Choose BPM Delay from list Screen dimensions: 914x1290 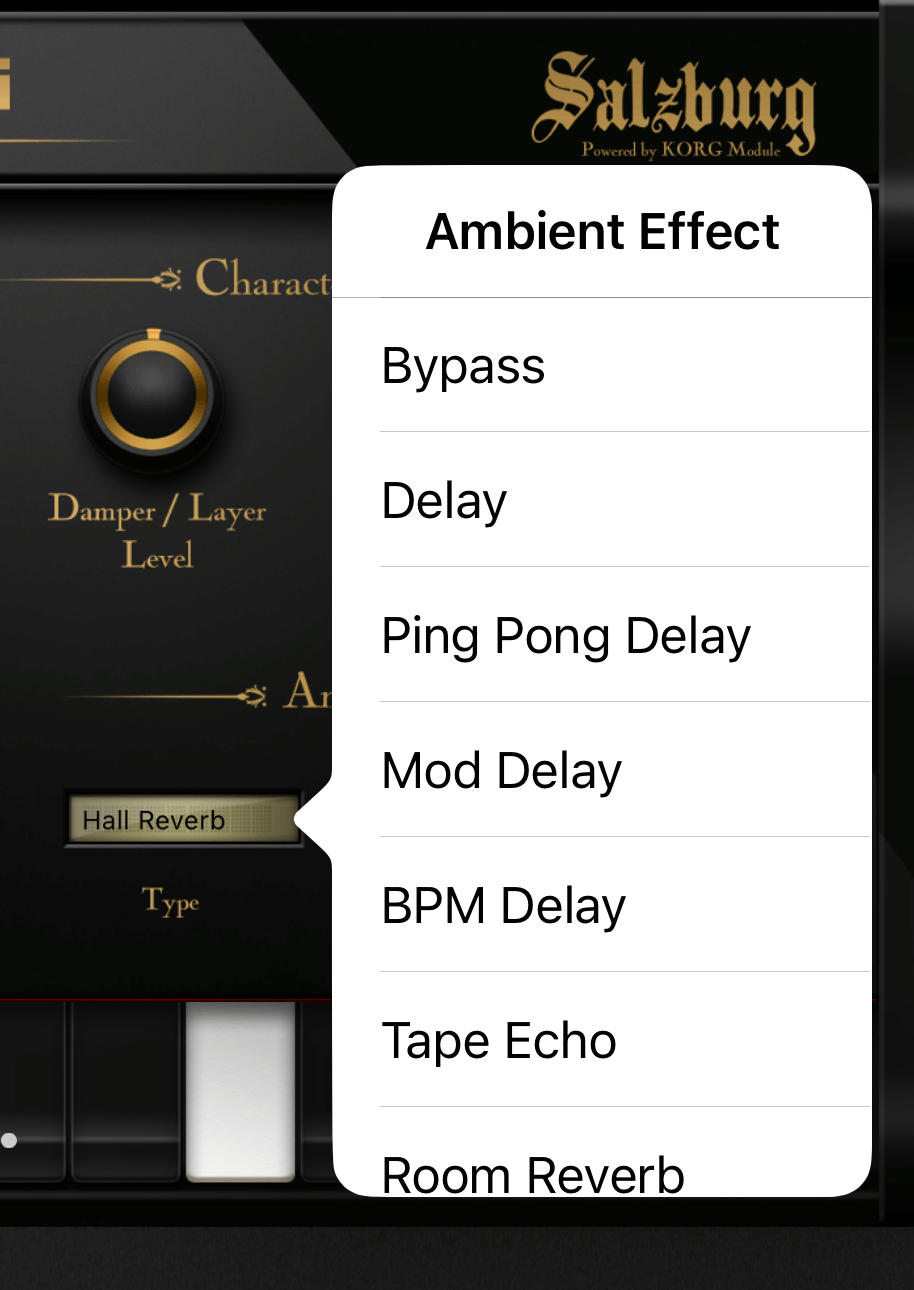pyautogui.click(x=600, y=906)
